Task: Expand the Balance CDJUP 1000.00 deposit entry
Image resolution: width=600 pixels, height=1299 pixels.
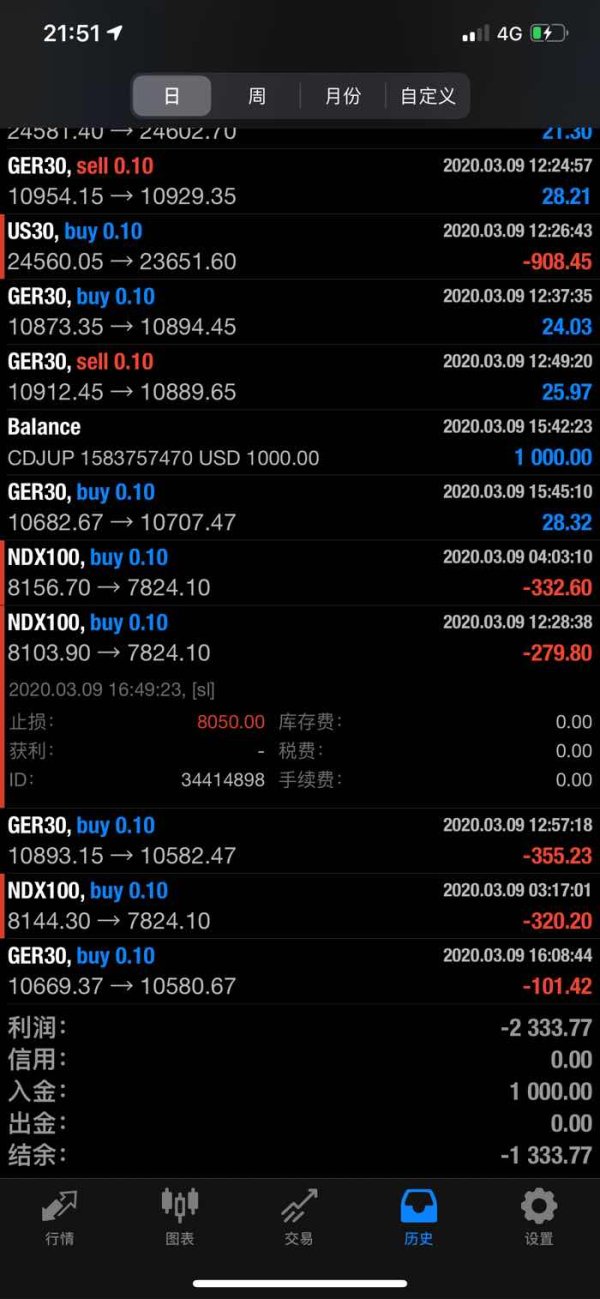Action: tap(300, 443)
